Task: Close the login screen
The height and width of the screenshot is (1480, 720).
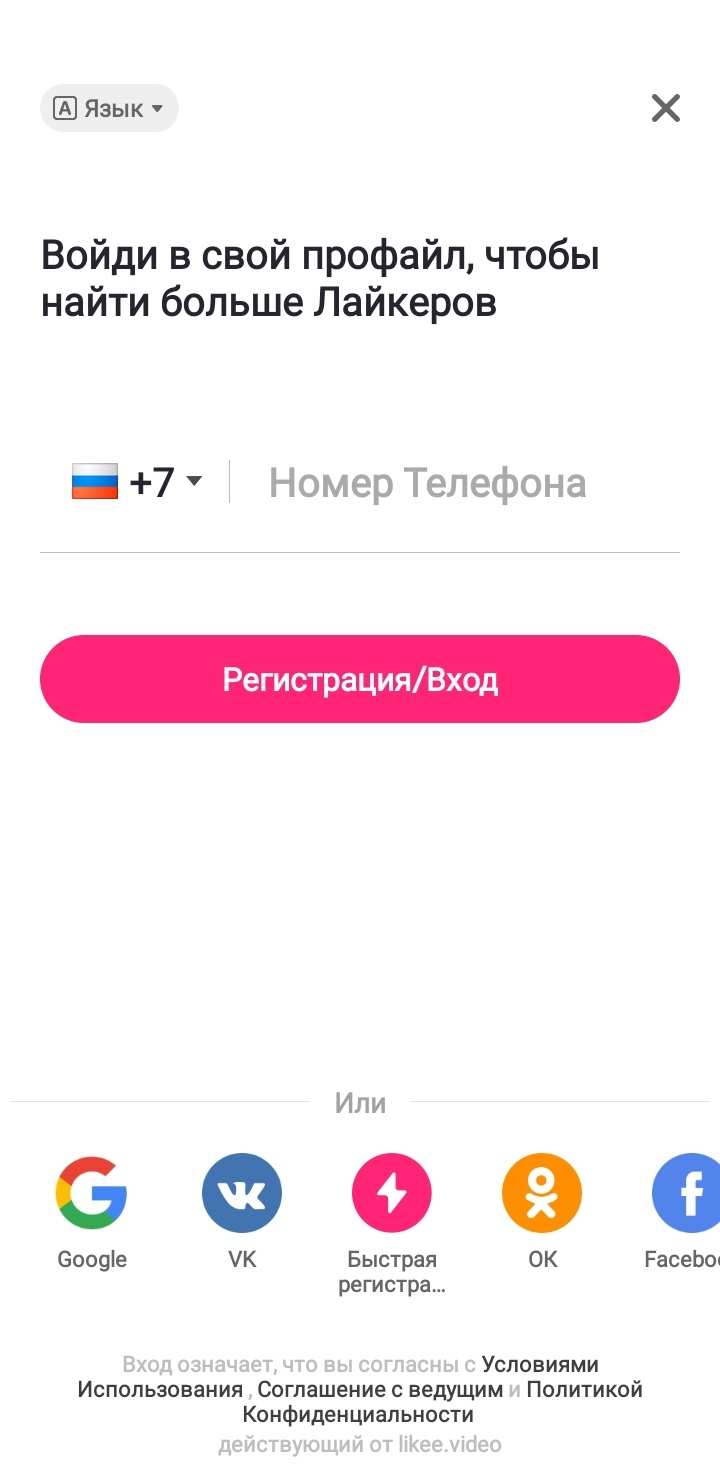Action: (x=666, y=108)
